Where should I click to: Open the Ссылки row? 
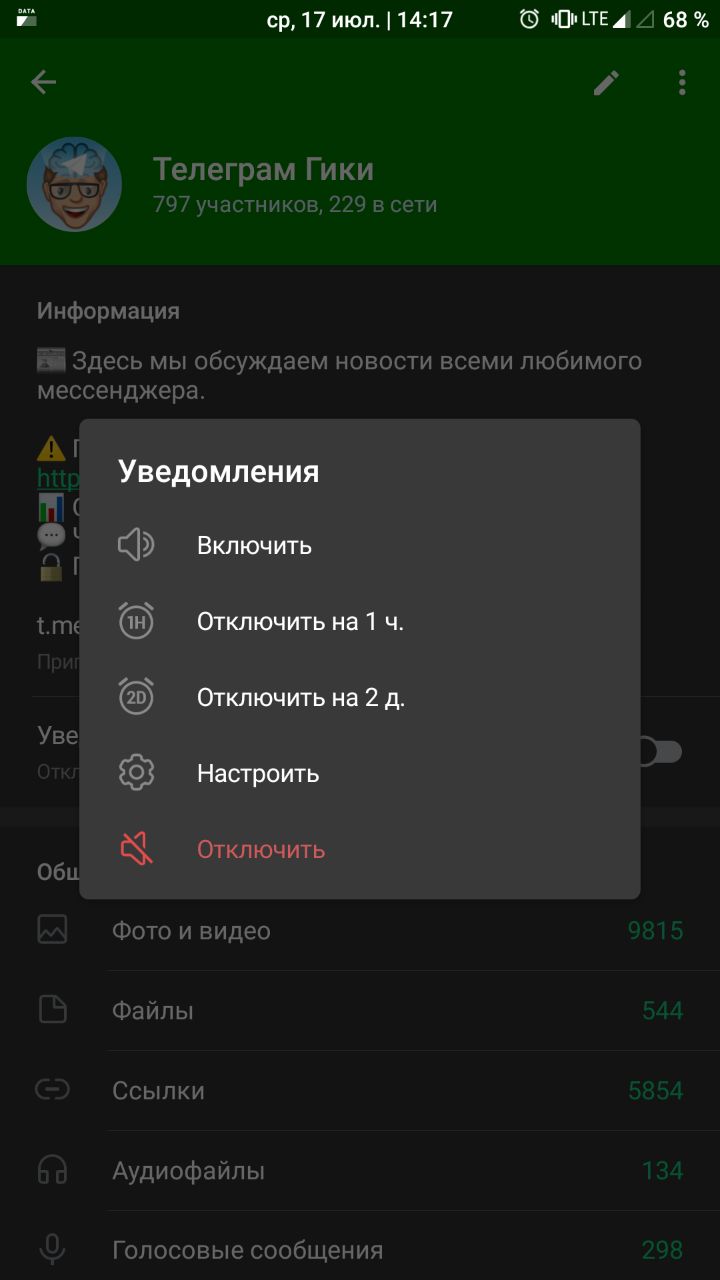coord(158,1091)
